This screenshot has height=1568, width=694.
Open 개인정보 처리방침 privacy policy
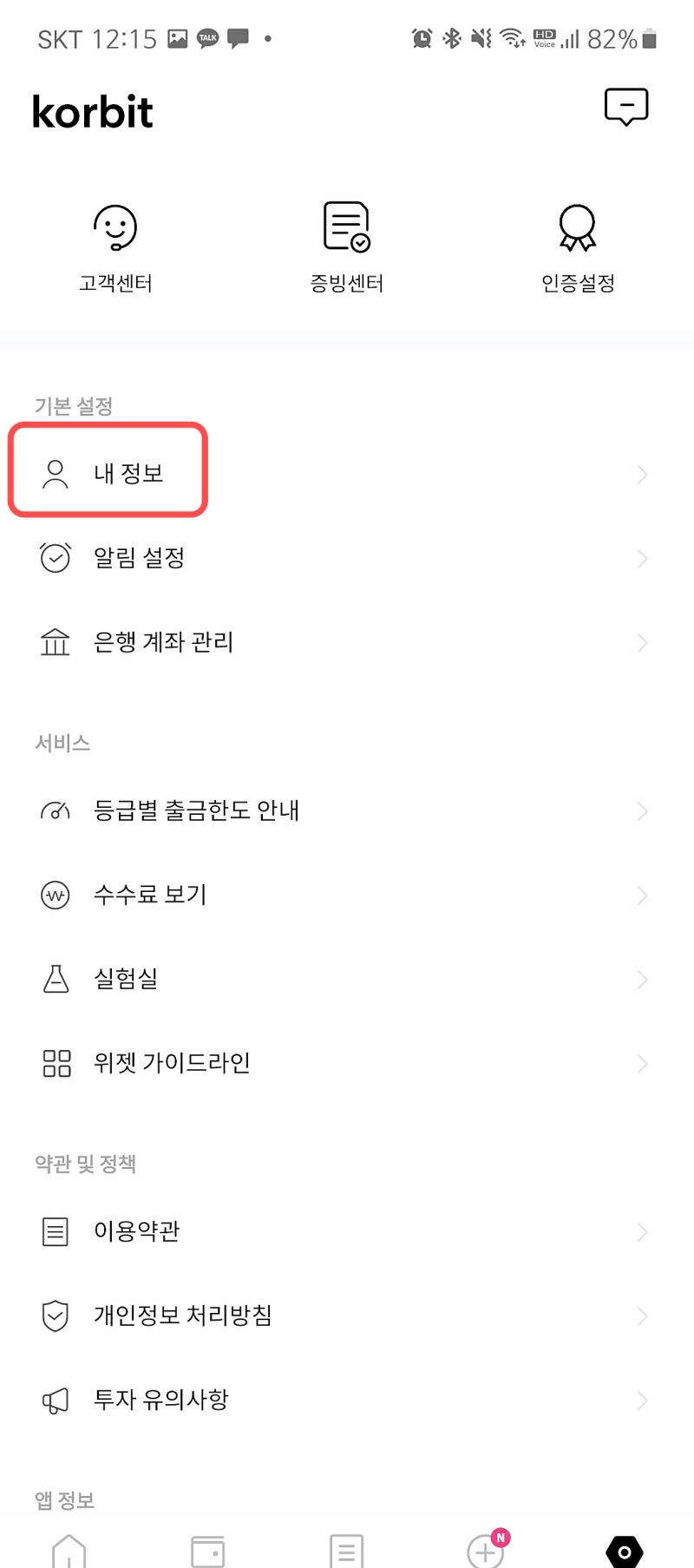(x=182, y=1315)
